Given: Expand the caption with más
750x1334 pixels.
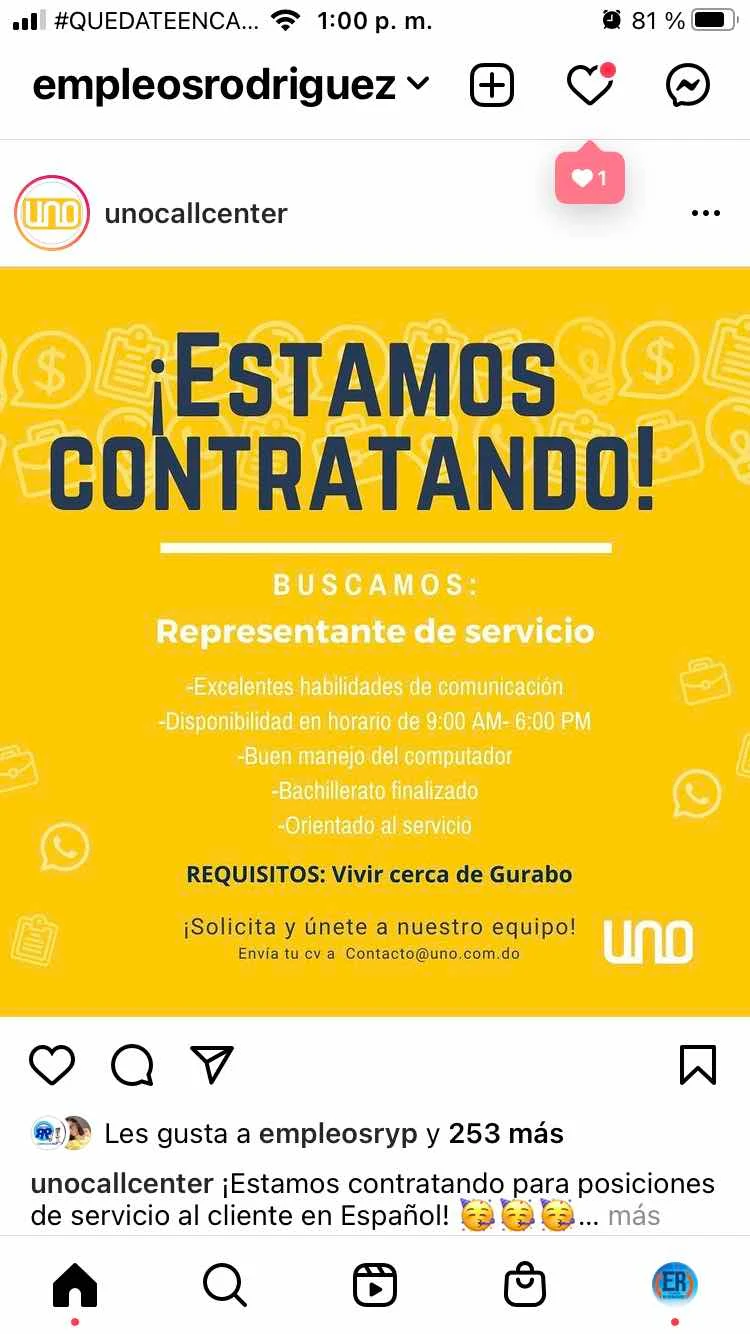Looking at the screenshot, I should tap(634, 1216).
